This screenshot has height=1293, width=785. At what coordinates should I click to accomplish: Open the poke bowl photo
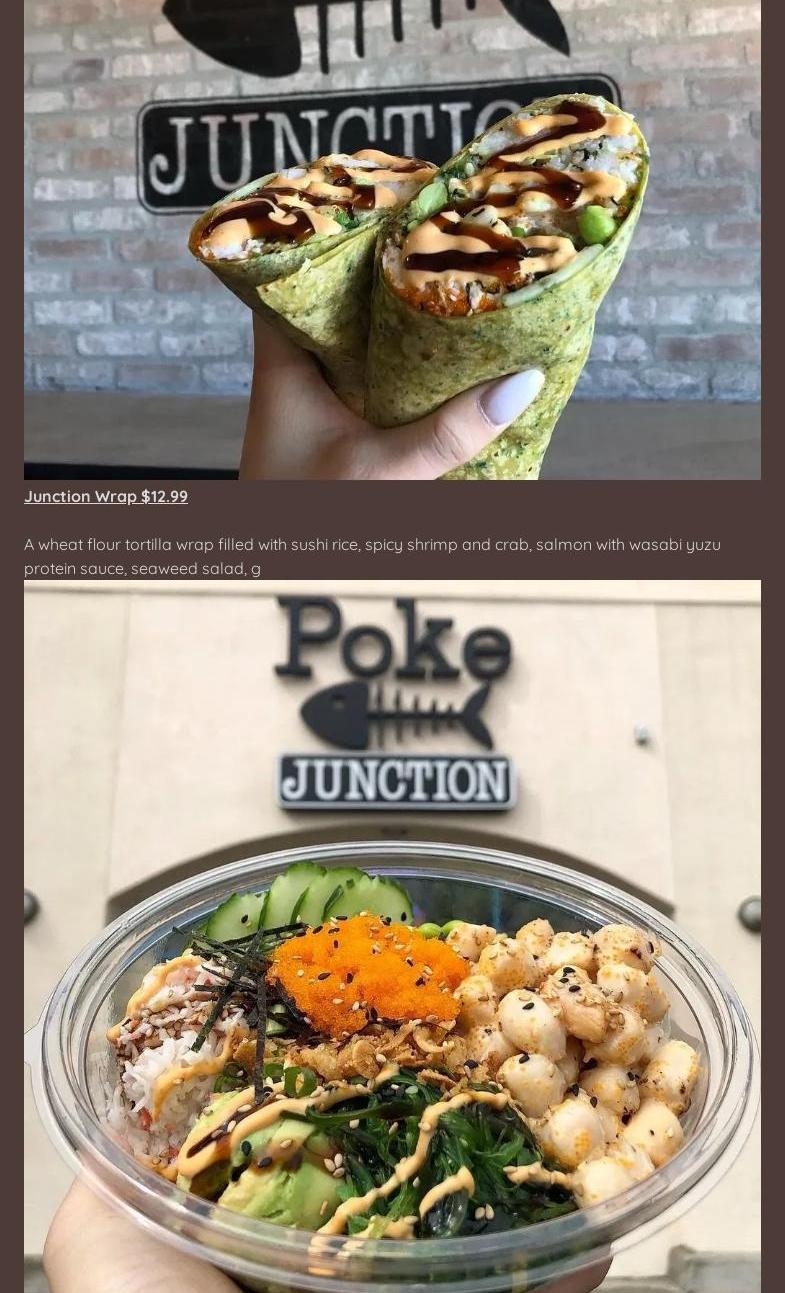pyautogui.click(x=392, y=935)
